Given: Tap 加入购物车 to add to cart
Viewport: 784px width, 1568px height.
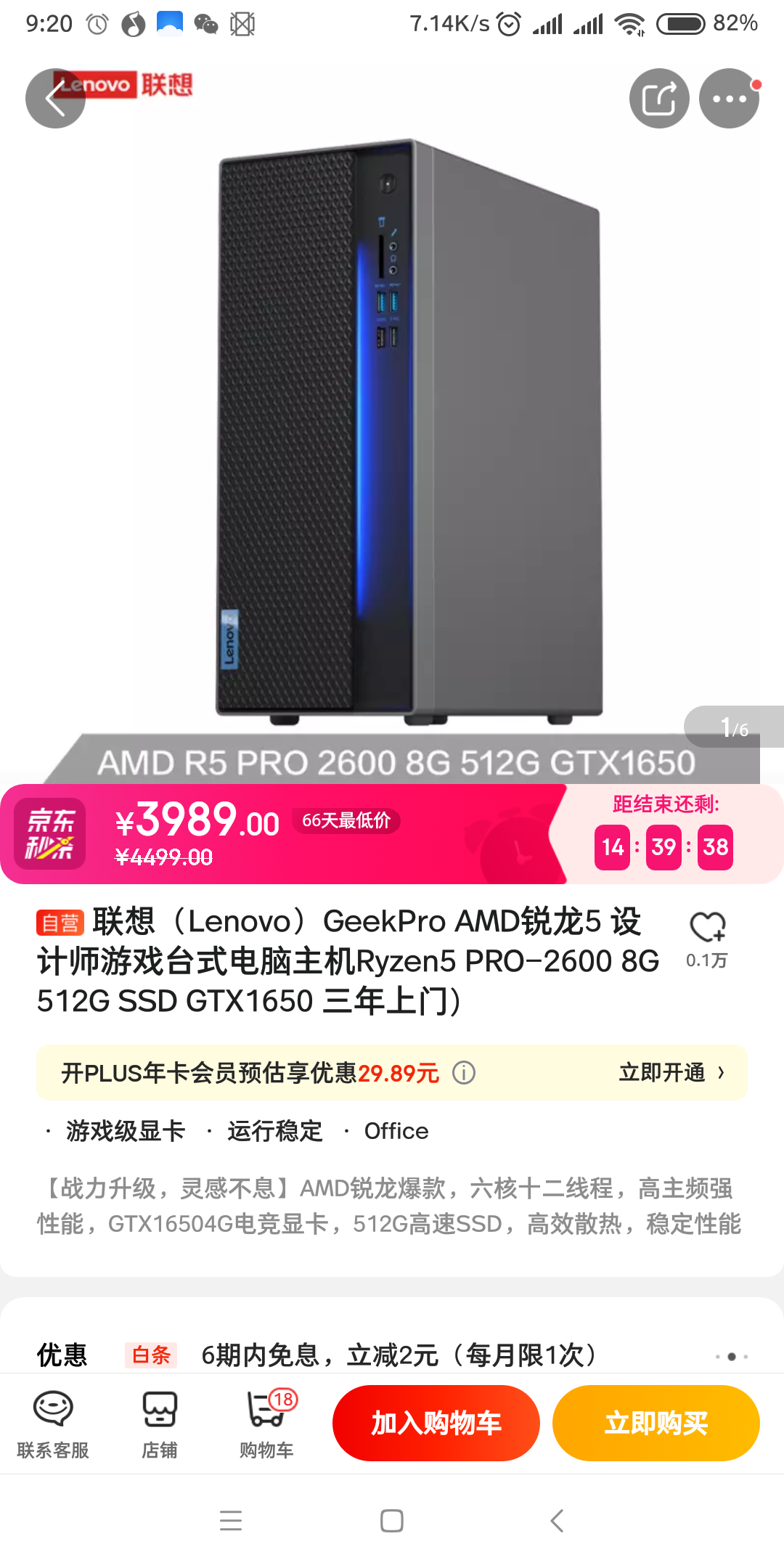Looking at the screenshot, I should pyautogui.click(x=436, y=1423).
